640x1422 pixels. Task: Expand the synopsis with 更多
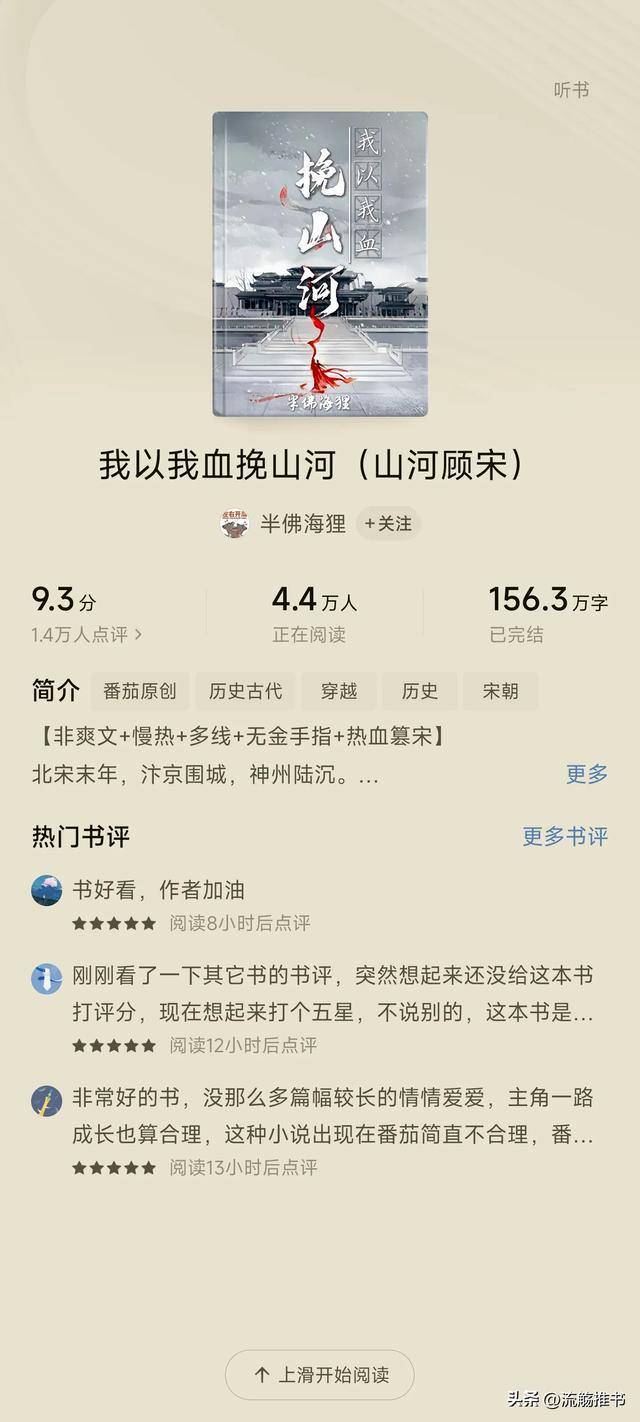(x=587, y=774)
